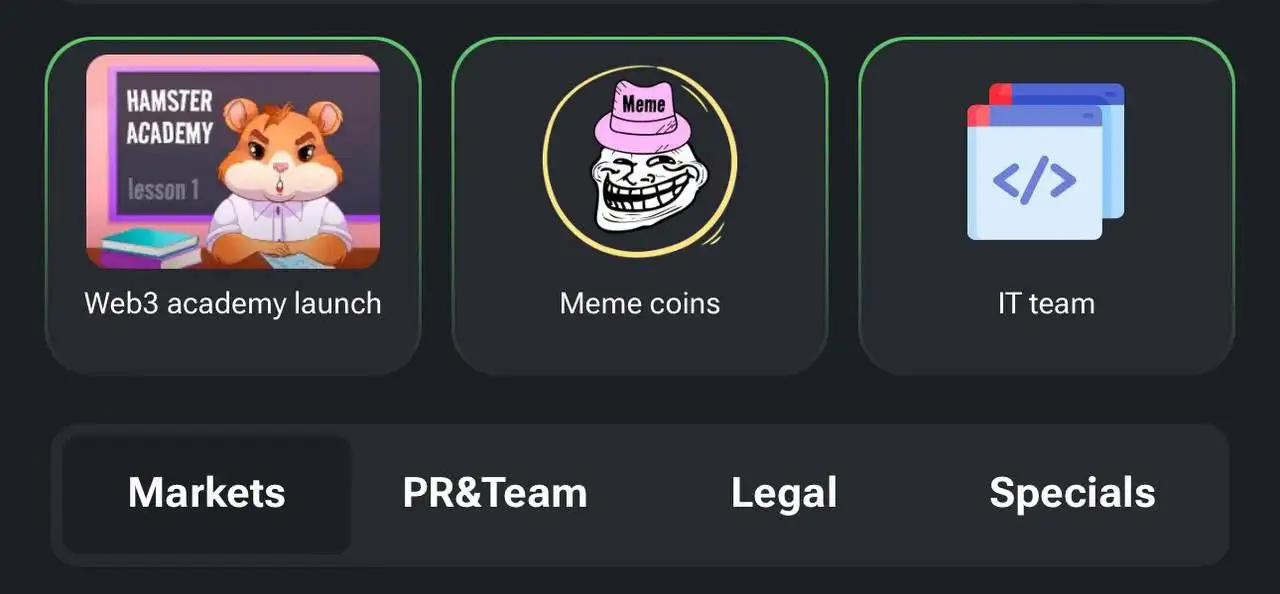Open the IT team card

coord(1046,207)
